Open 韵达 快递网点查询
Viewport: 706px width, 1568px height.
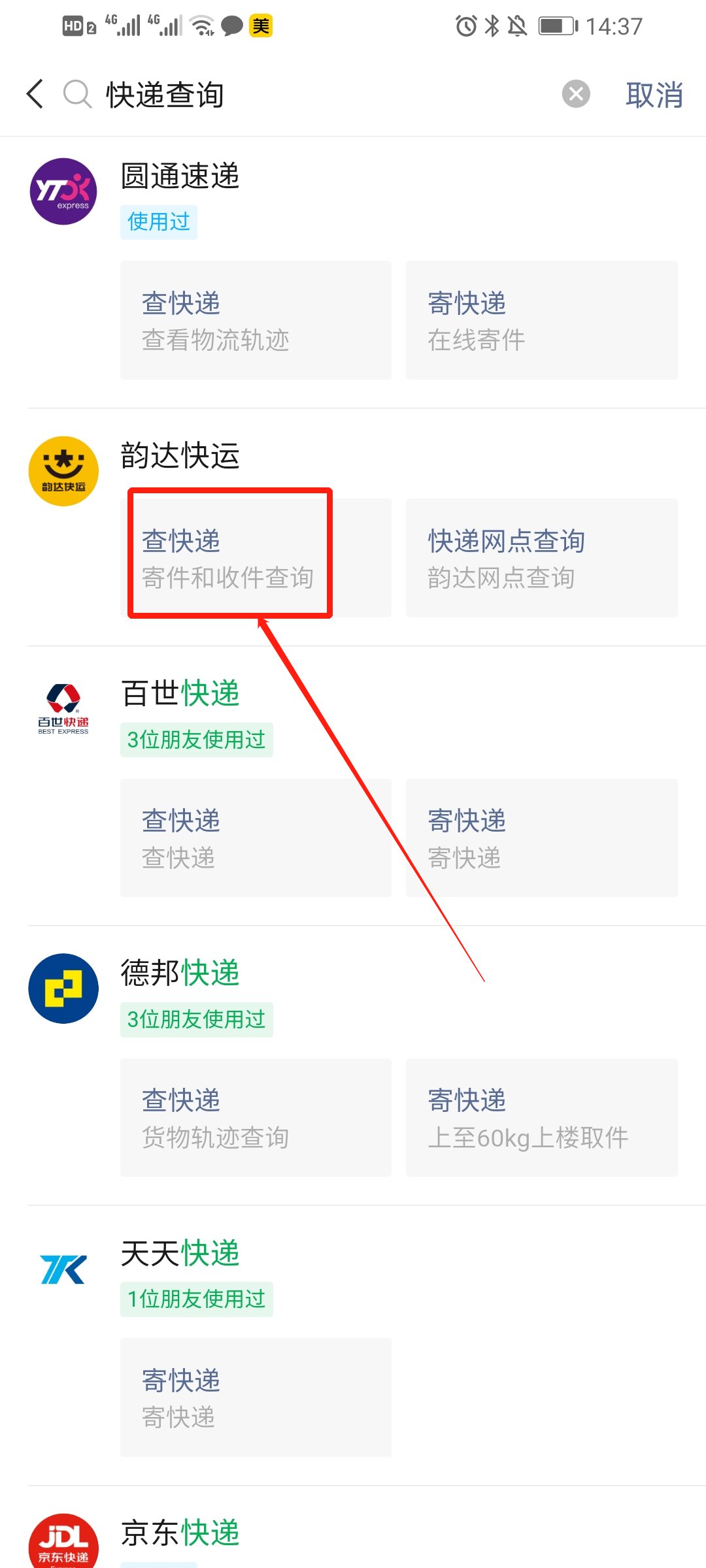(541, 558)
